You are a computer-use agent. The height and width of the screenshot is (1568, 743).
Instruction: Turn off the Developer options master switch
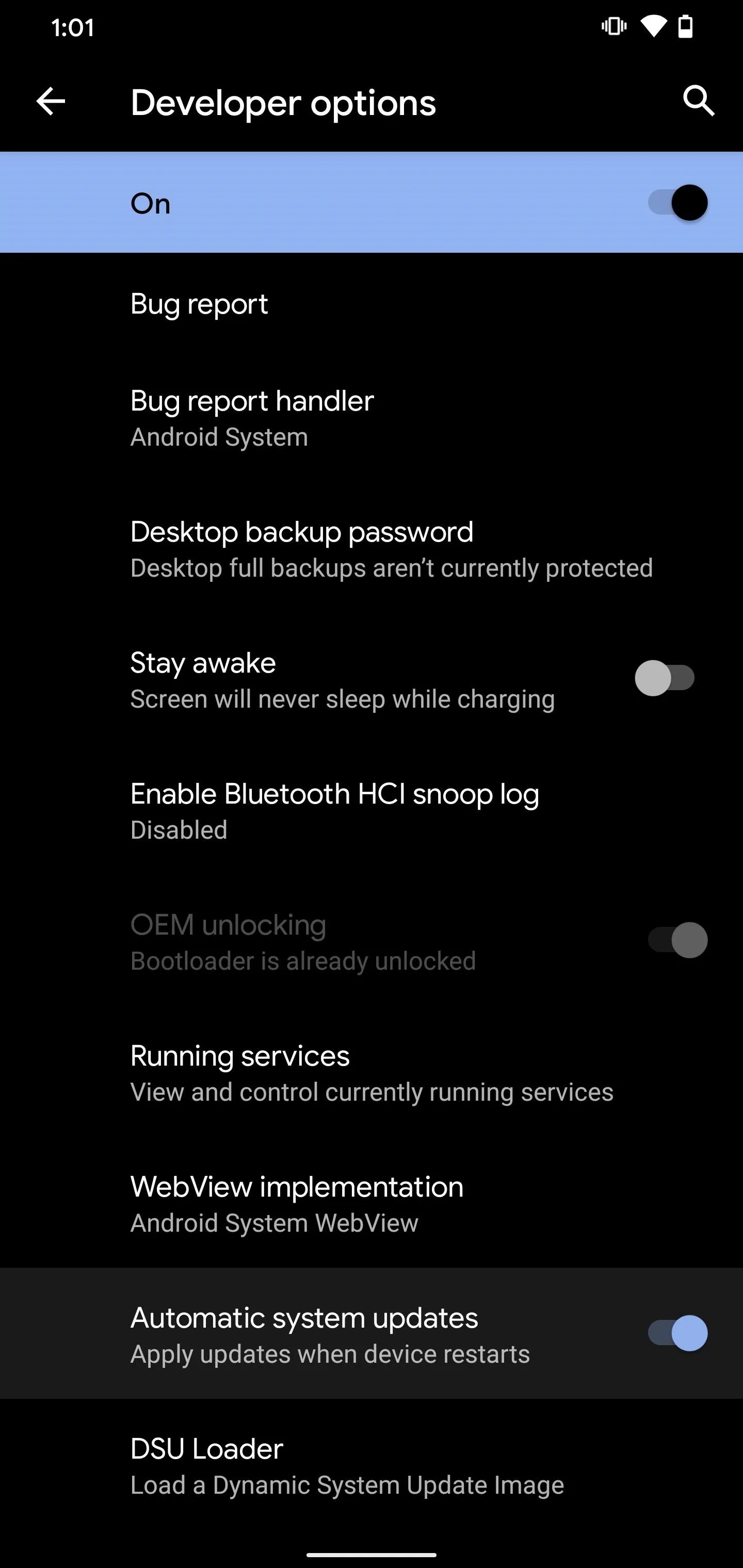click(677, 203)
